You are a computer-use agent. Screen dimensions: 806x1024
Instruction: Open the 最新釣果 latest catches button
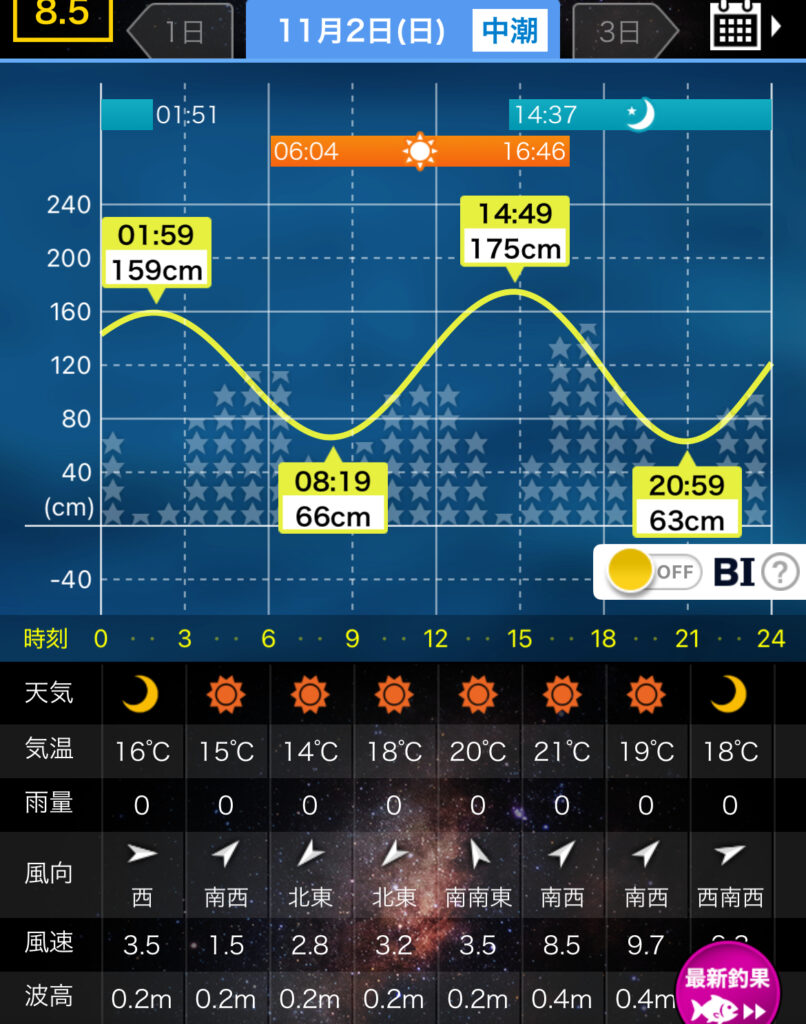(728, 984)
